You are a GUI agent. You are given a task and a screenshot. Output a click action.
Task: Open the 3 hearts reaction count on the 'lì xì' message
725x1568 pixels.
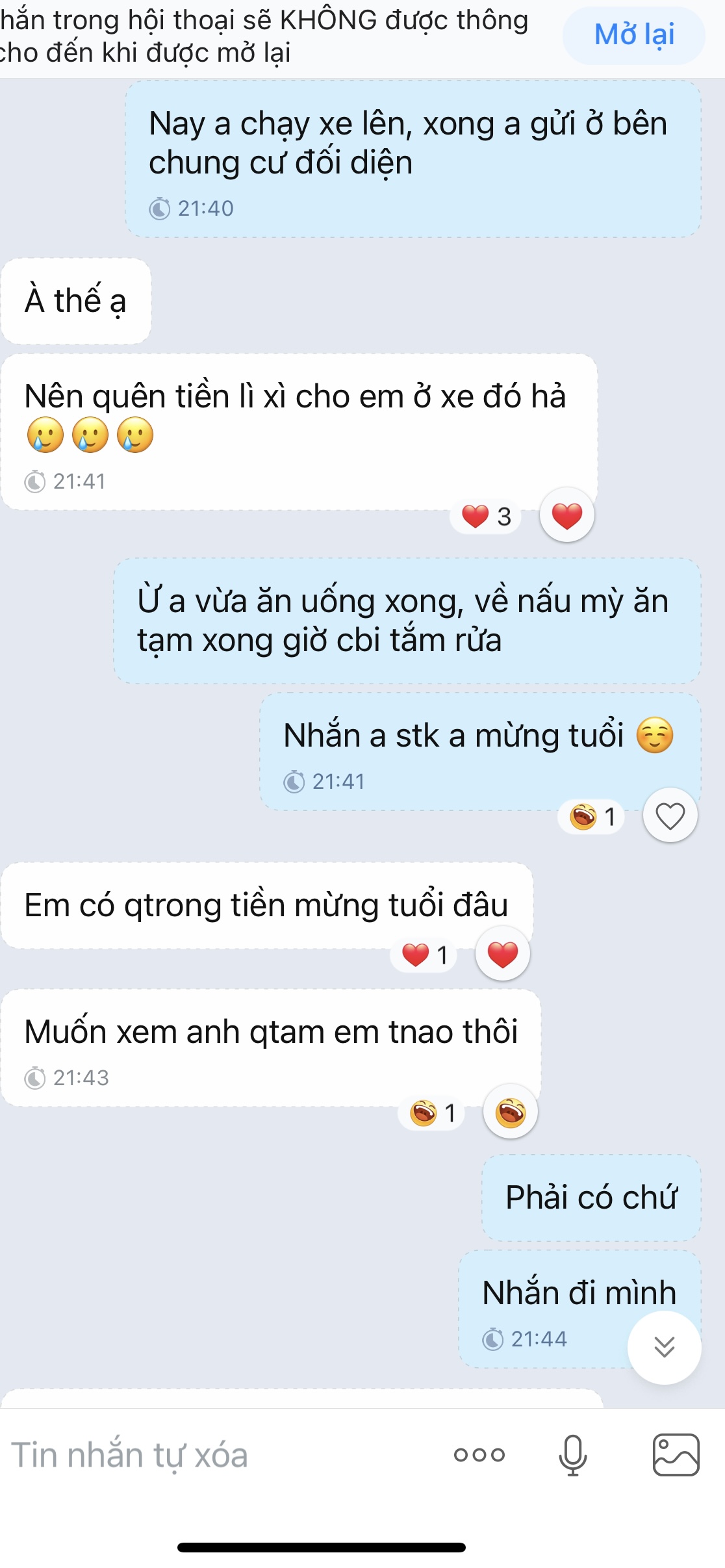coord(487,517)
